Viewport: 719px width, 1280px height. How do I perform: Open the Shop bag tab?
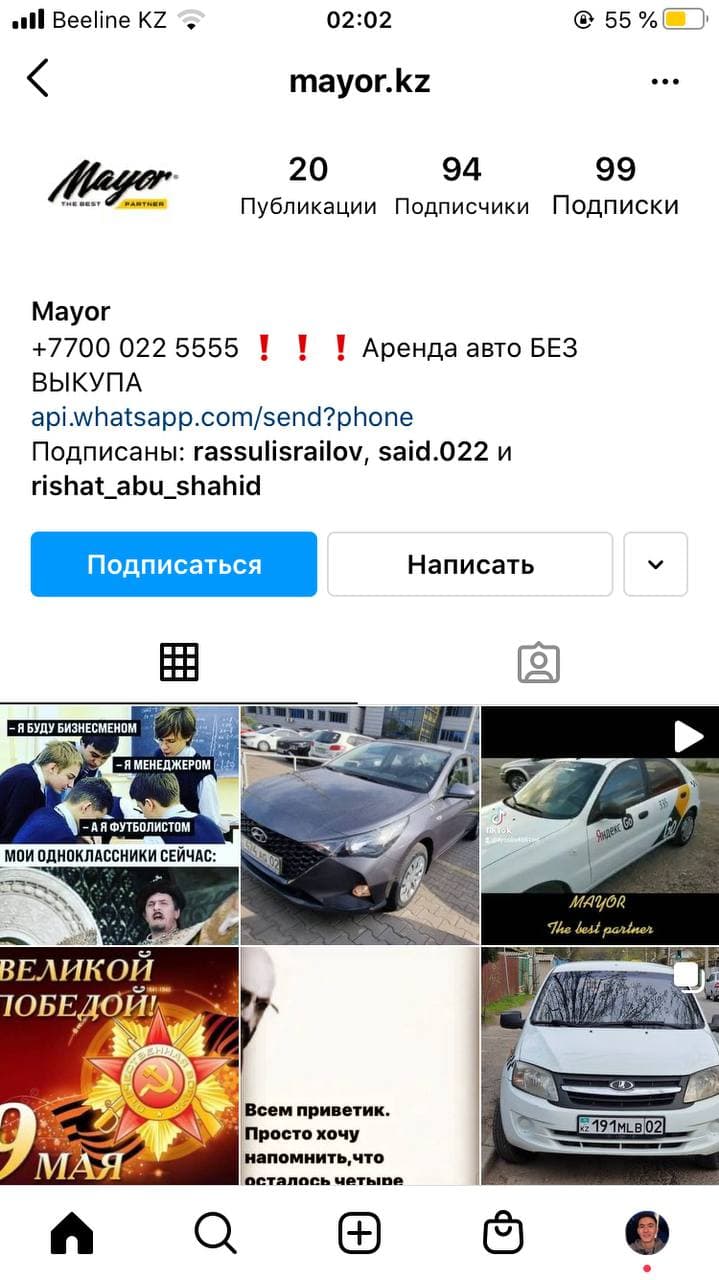(x=503, y=1234)
